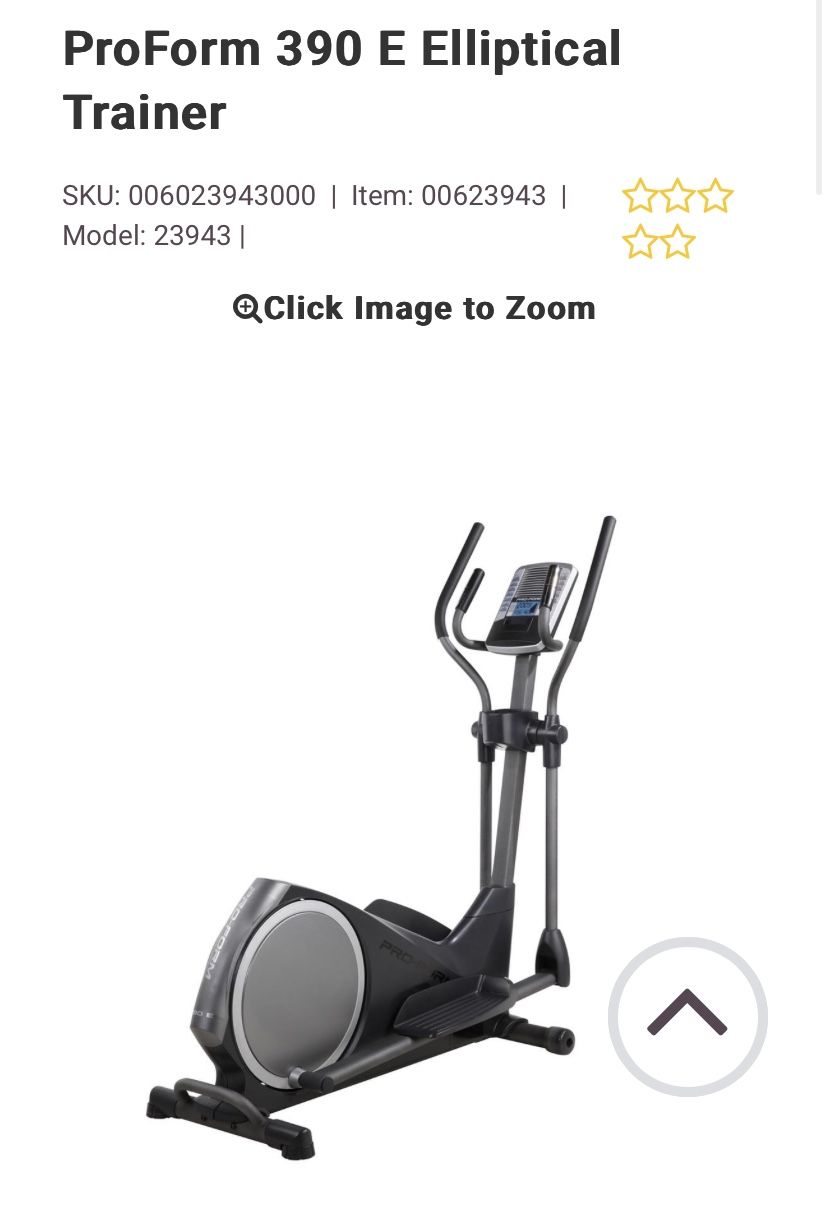
Task: Open the zoomed product image view
Action: (x=413, y=308)
